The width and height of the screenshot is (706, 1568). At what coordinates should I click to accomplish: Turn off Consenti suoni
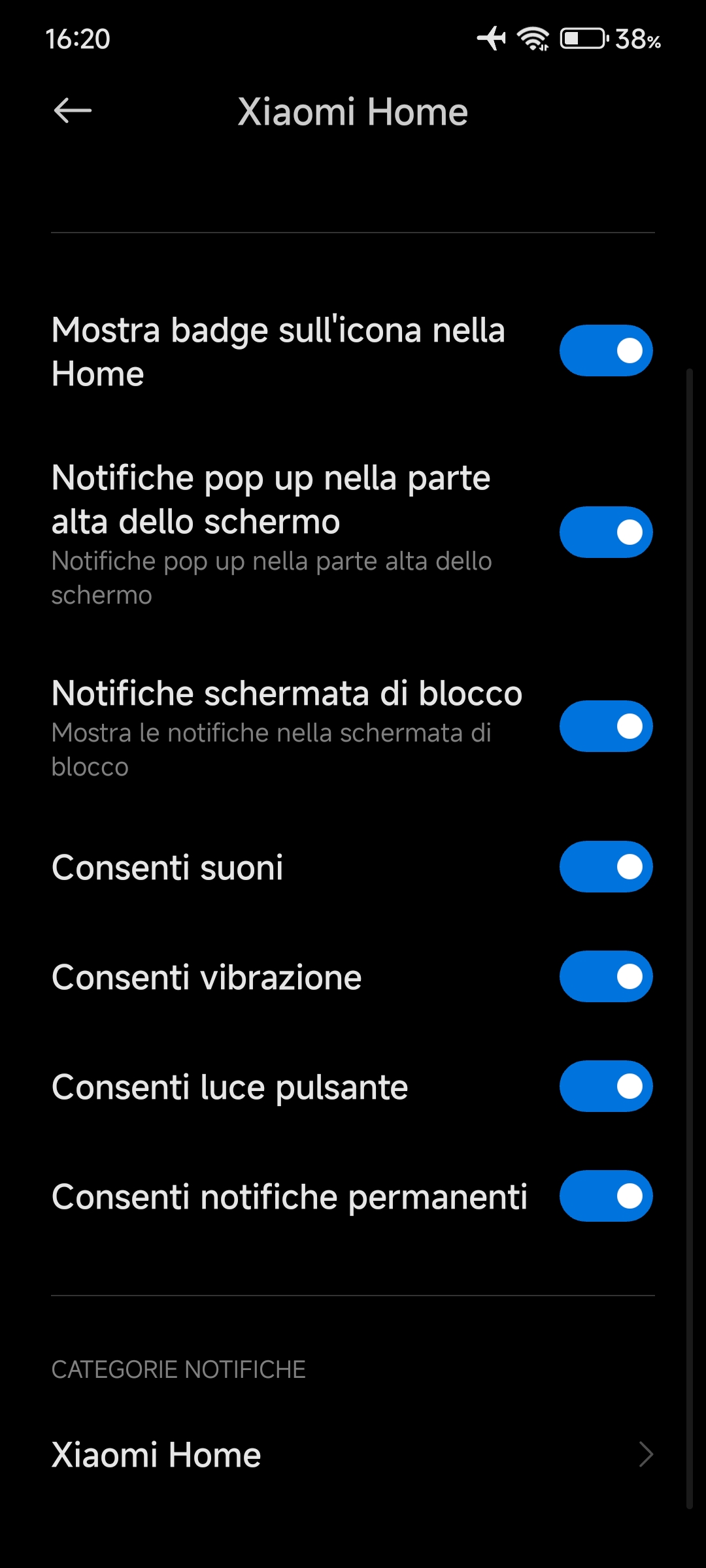pos(606,867)
